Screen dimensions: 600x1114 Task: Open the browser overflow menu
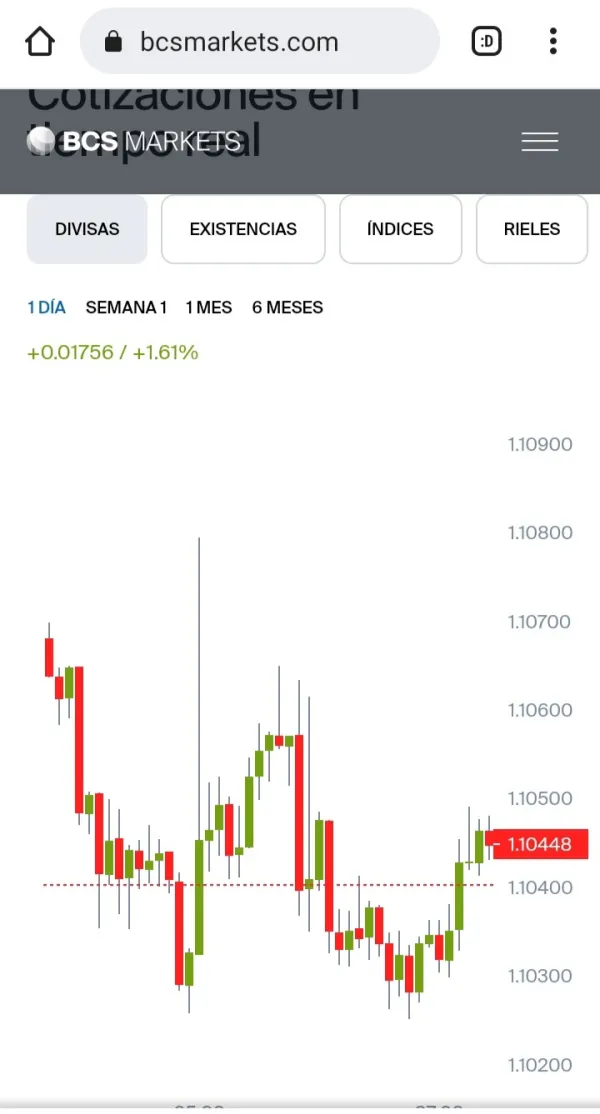click(553, 41)
